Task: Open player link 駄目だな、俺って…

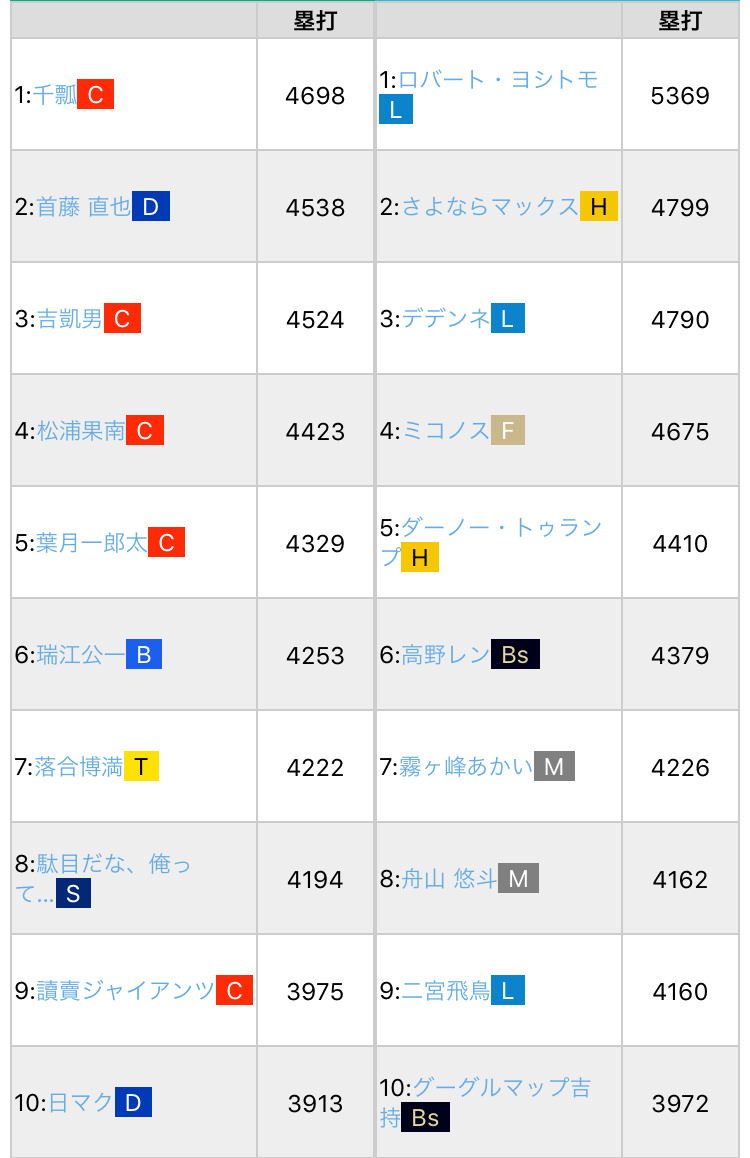Action: coord(112,865)
